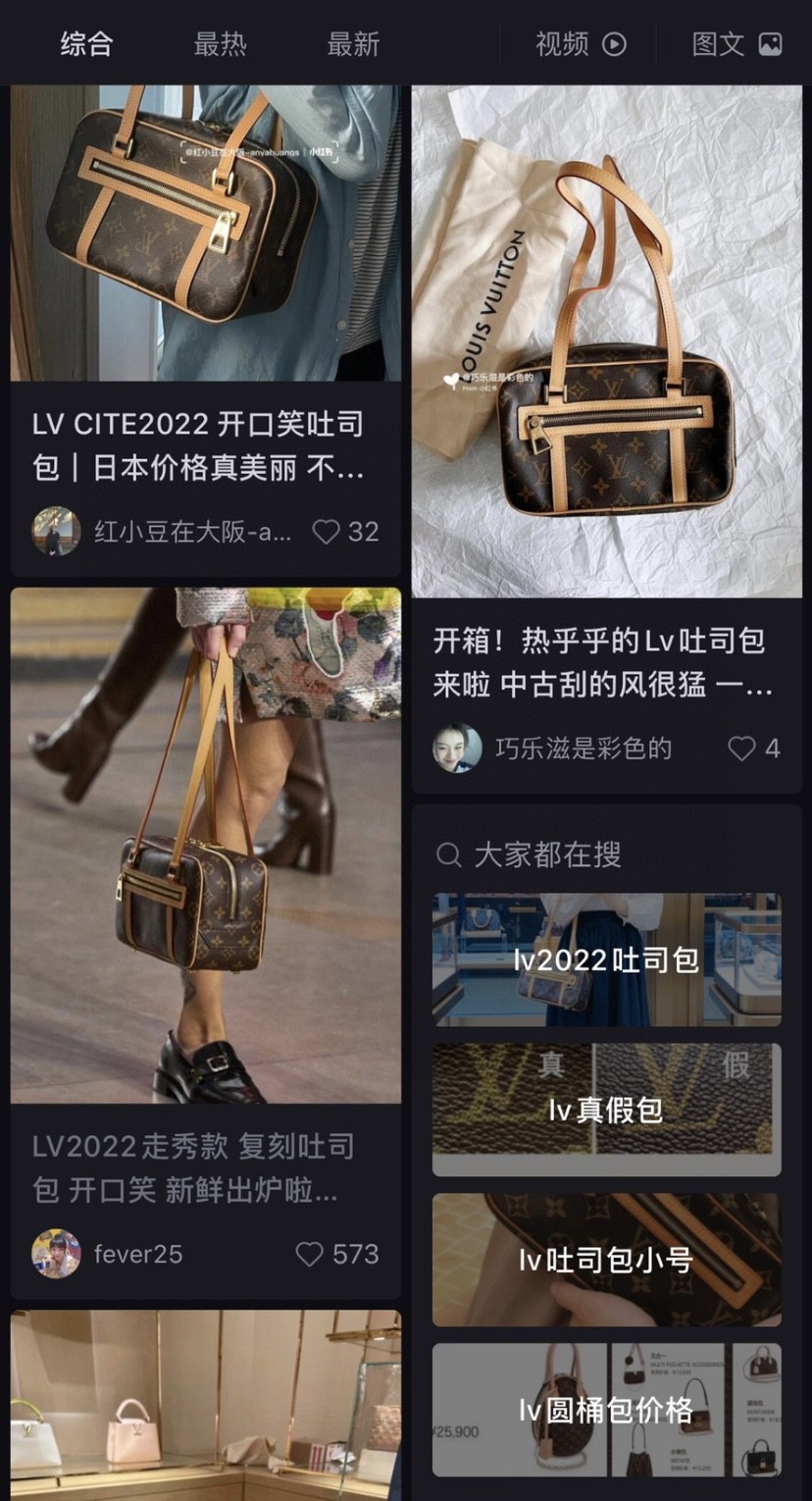Screen dimensions: 812x1501
Task: Switch to the 最新 tab
Action: click(x=353, y=43)
